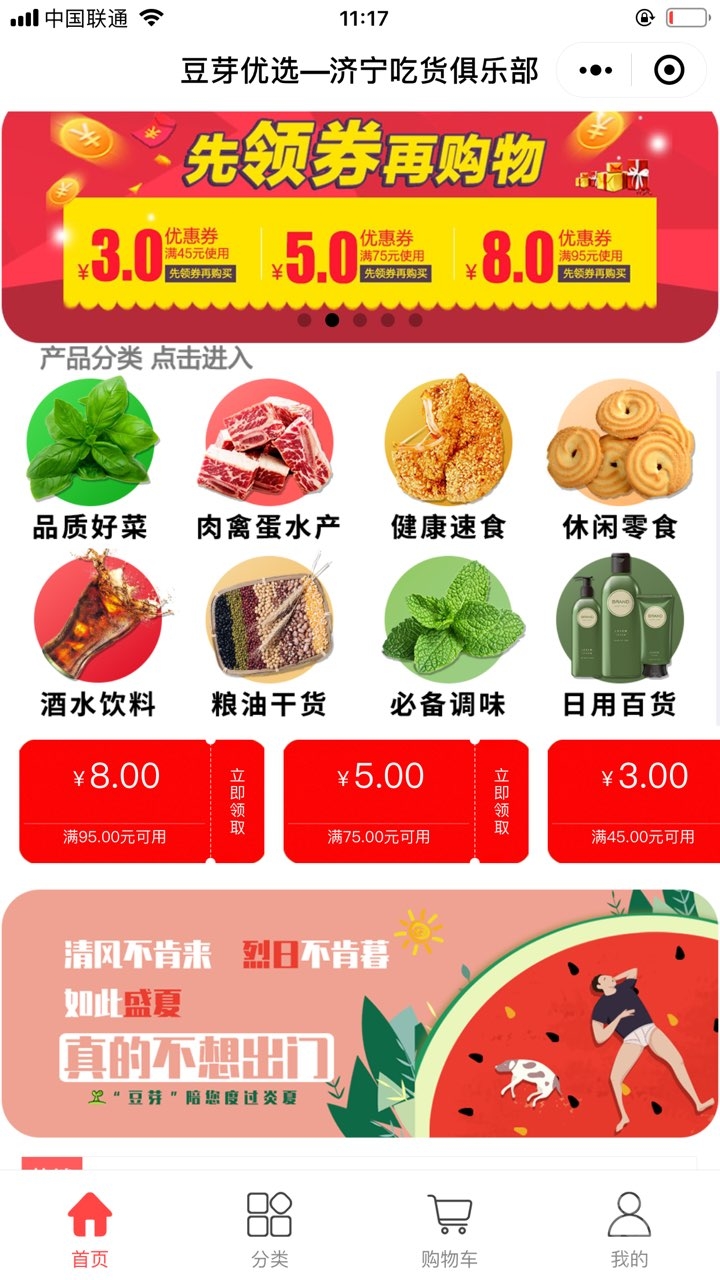Open the 购物车 tab

(449, 1228)
